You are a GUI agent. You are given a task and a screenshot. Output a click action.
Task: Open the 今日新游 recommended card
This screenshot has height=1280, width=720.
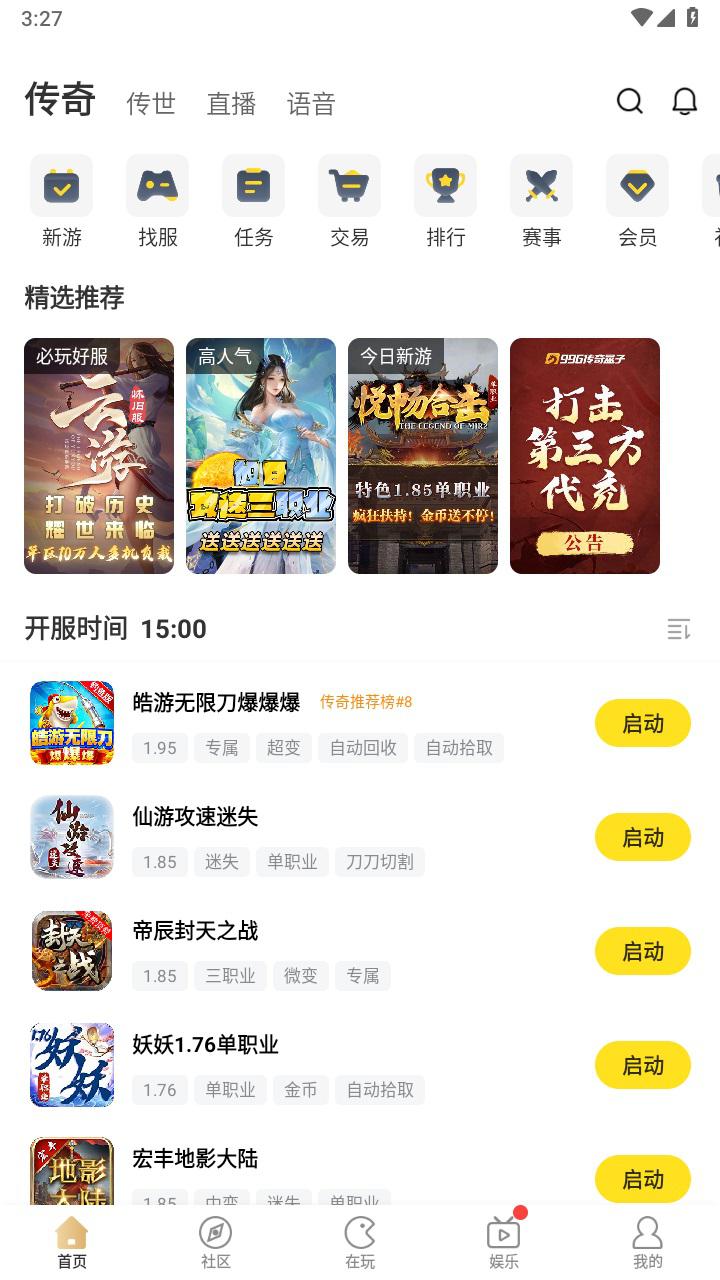pyautogui.click(x=423, y=456)
